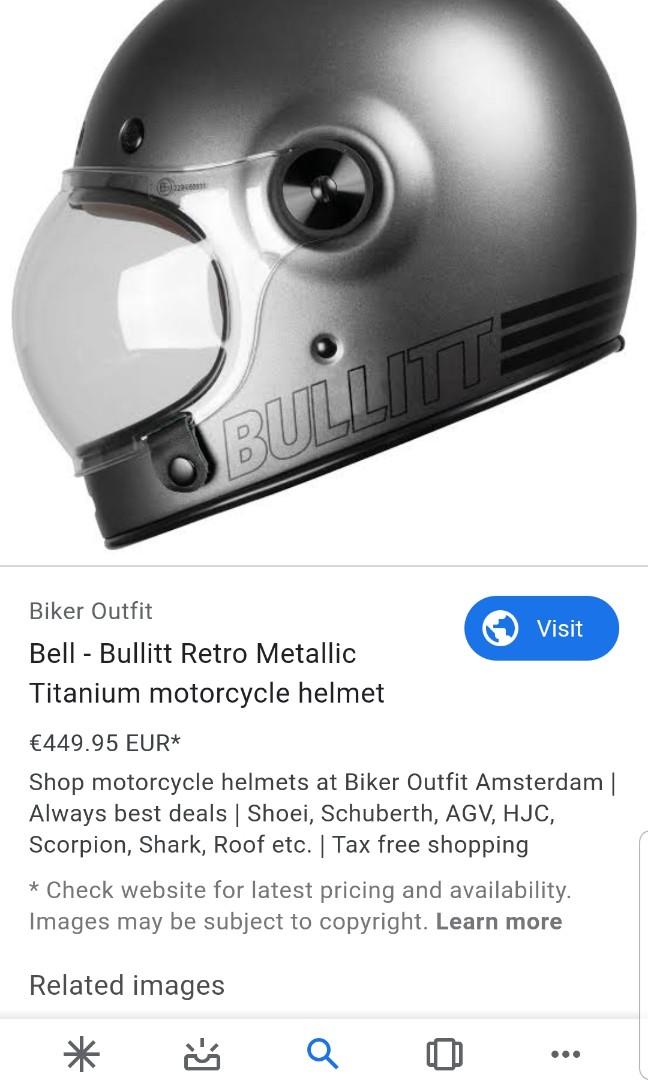Tap the Visit button for Biker Outfit
Image resolution: width=648 pixels, height=1080 pixels.
pyautogui.click(x=541, y=629)
